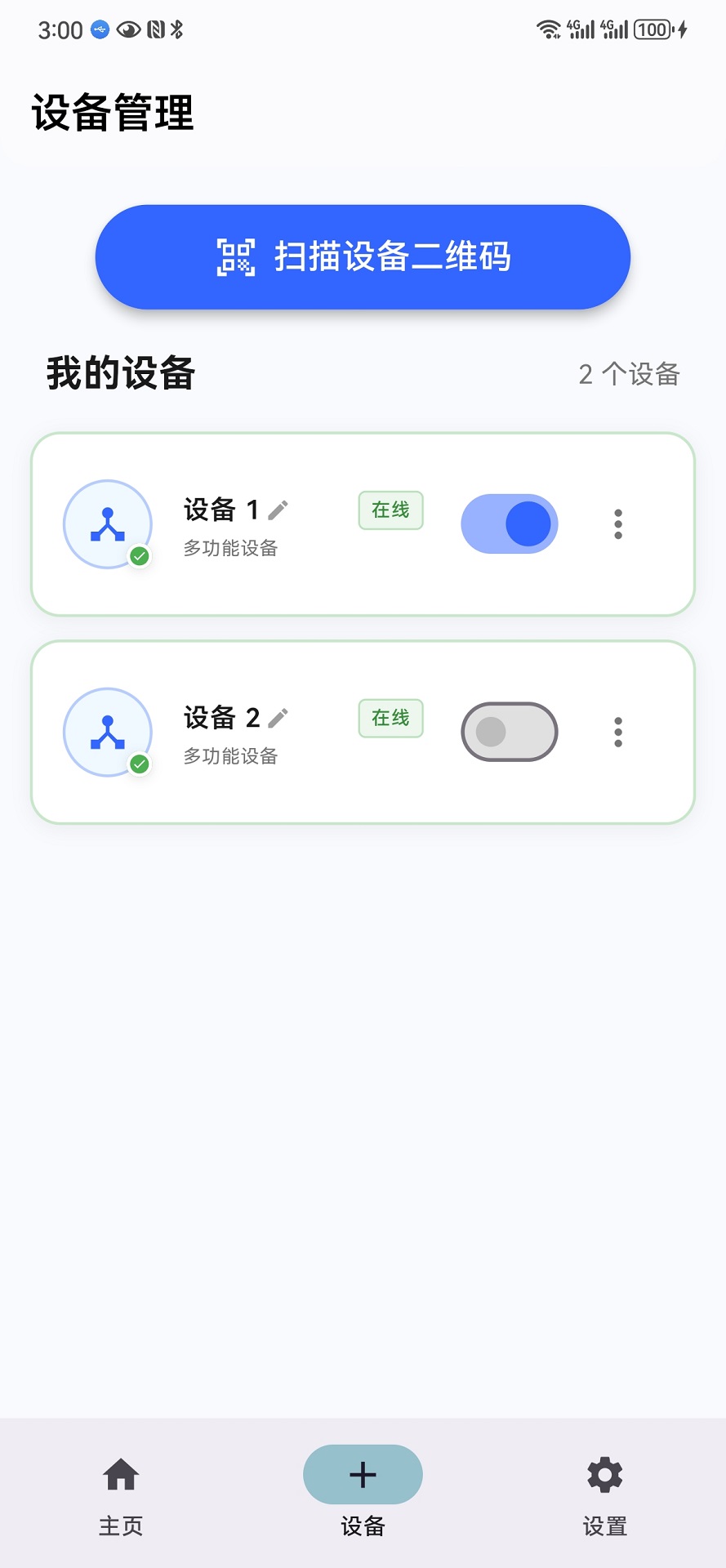The width and height of the screenshot is (726, 1568).
Task: Select the device avatar icon for 设备 2
Action: [x=107, y=732]
